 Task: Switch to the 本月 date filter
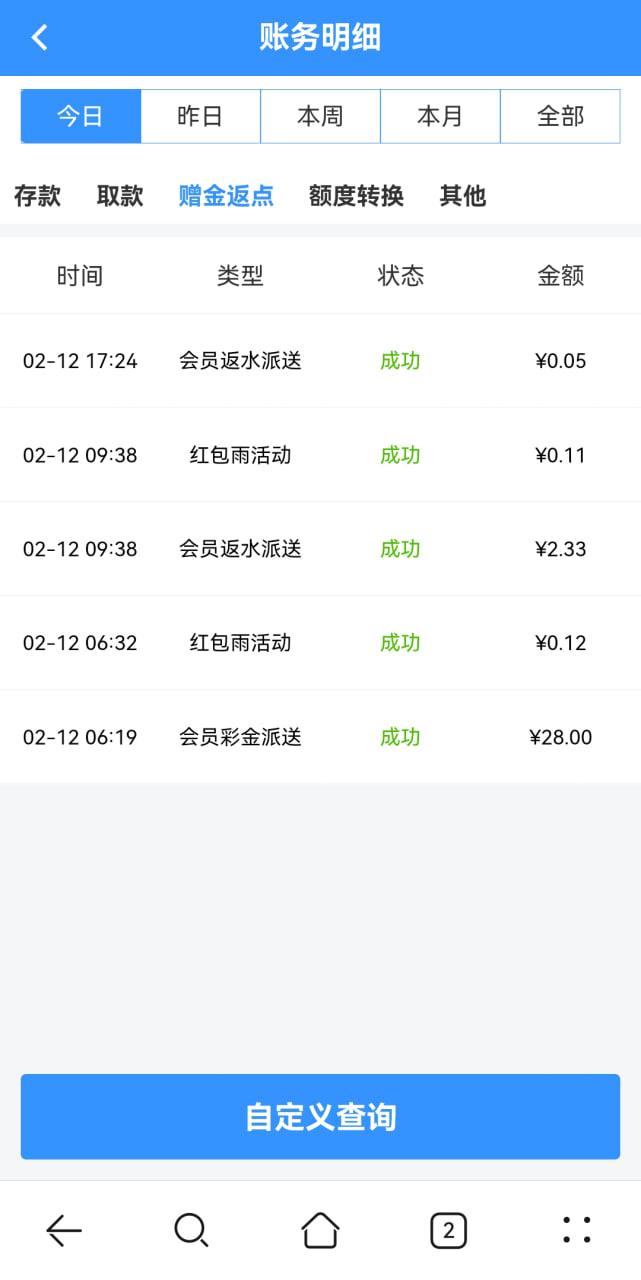tap(440, 116)
